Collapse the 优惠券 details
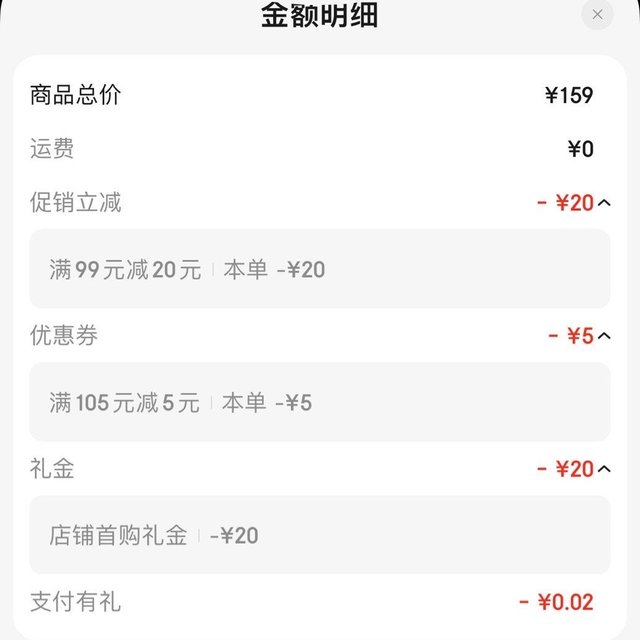 coord(604,335)
